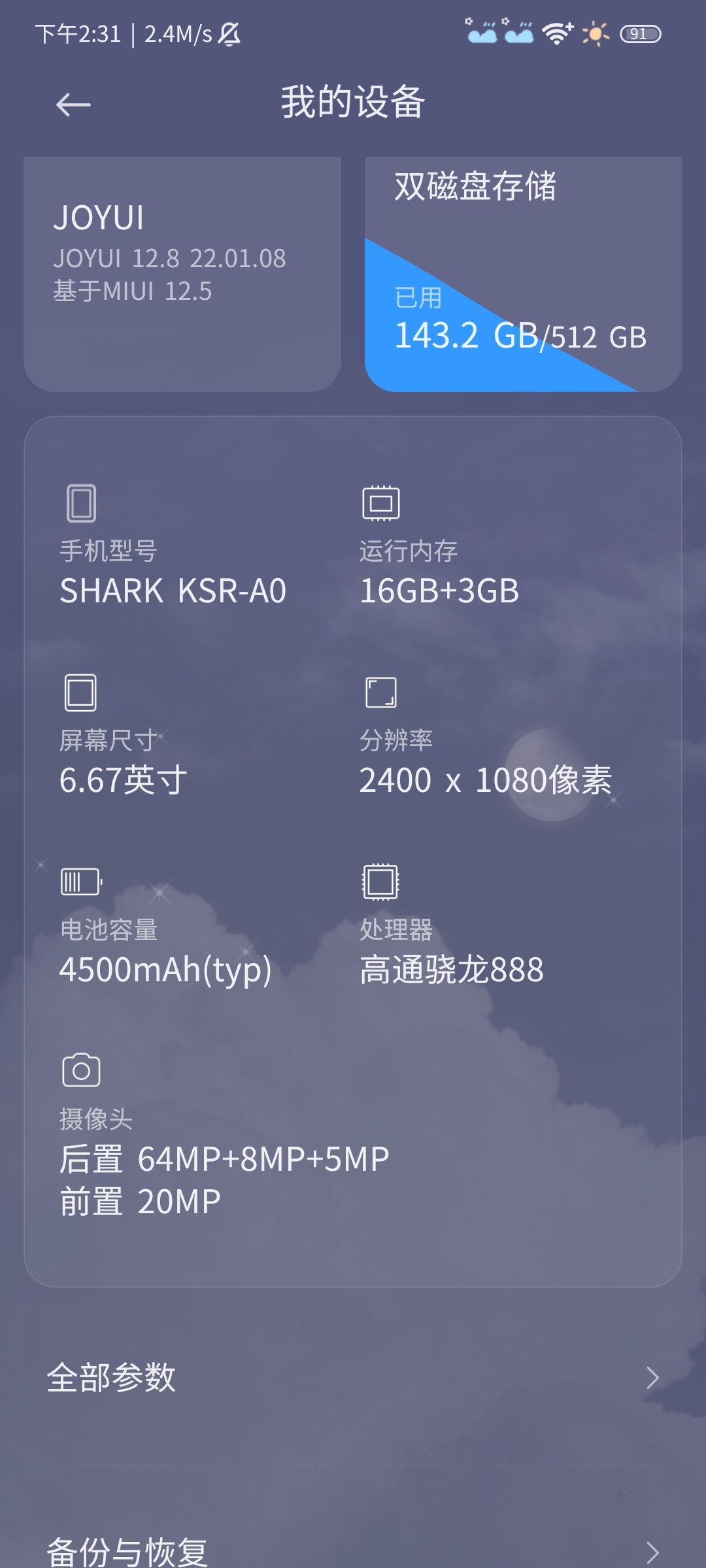The height and width of the screenshot is (1568, 706).
Task: Open the JOYUI version card
Action: [x=182, y=274]
